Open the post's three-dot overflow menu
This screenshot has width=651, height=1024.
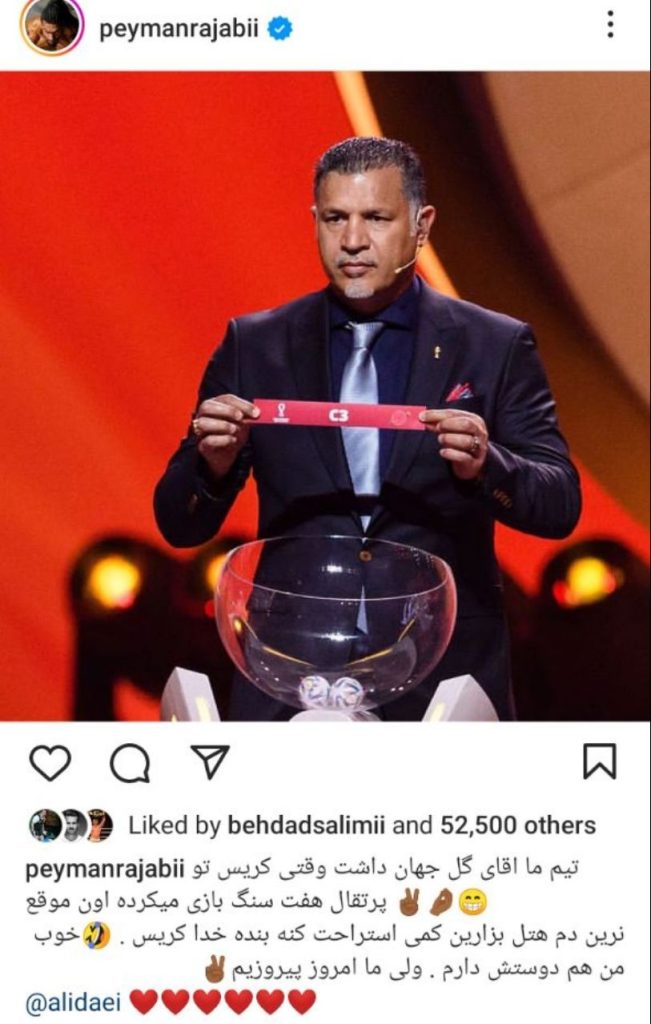[610, 26]
